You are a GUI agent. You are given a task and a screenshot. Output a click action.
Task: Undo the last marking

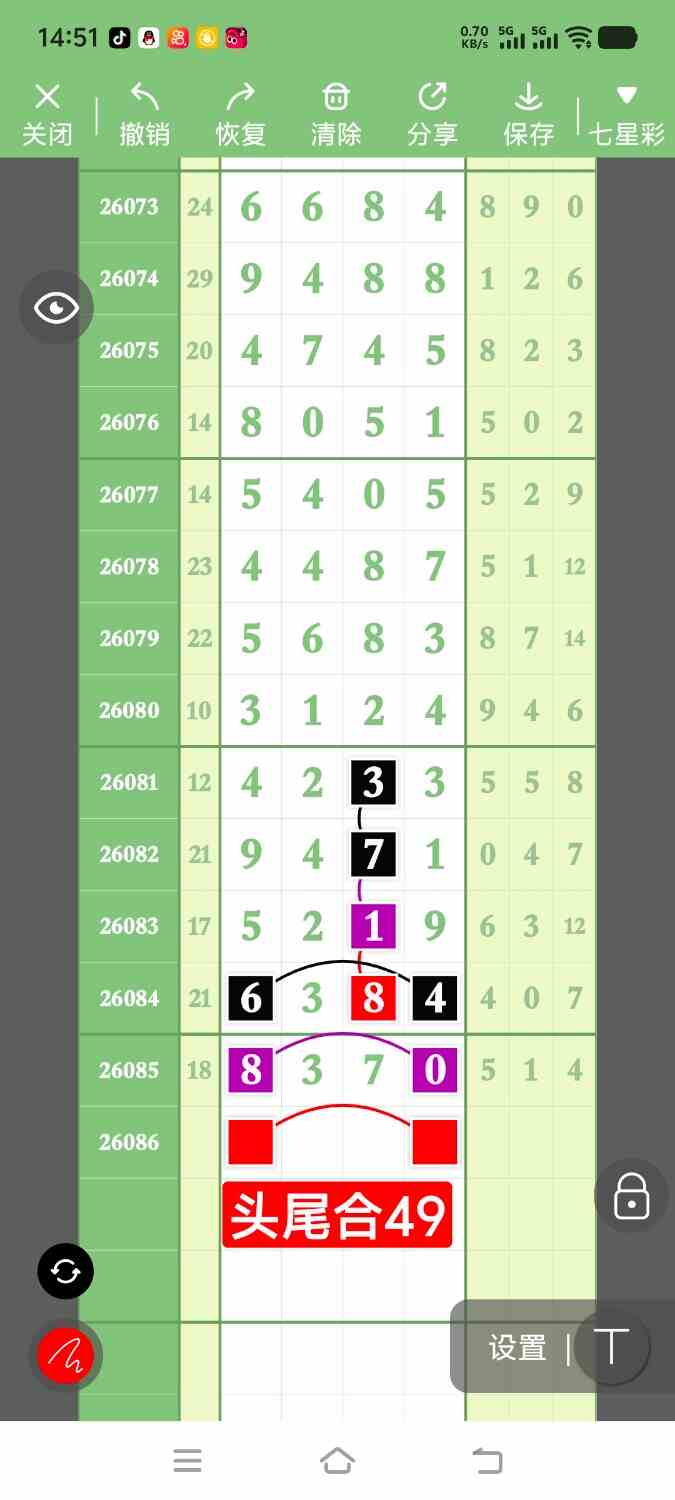(145, 115)
